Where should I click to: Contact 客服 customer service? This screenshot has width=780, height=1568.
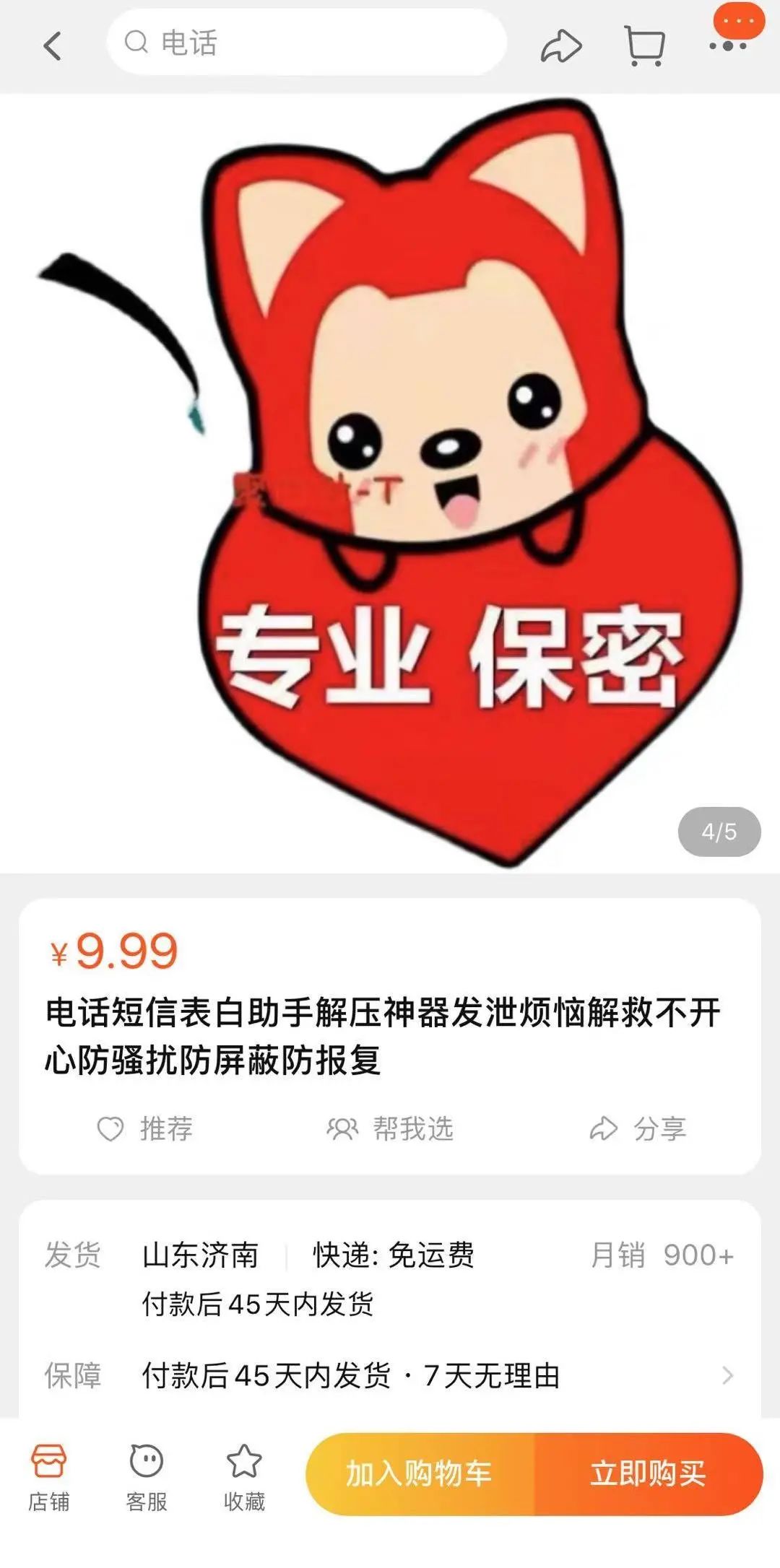click(x=147, y=1477)
